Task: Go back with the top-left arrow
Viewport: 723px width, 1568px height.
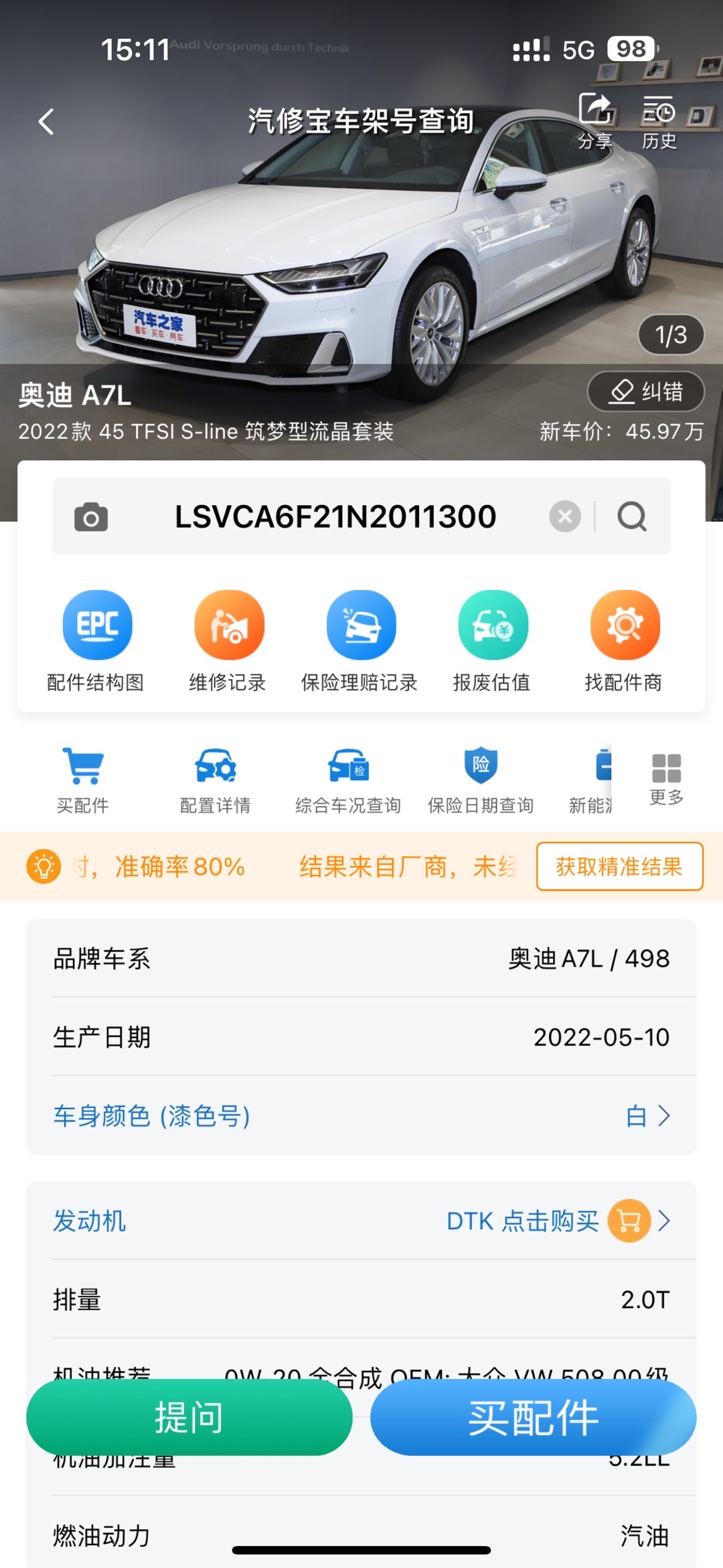Action: point(46,122)
